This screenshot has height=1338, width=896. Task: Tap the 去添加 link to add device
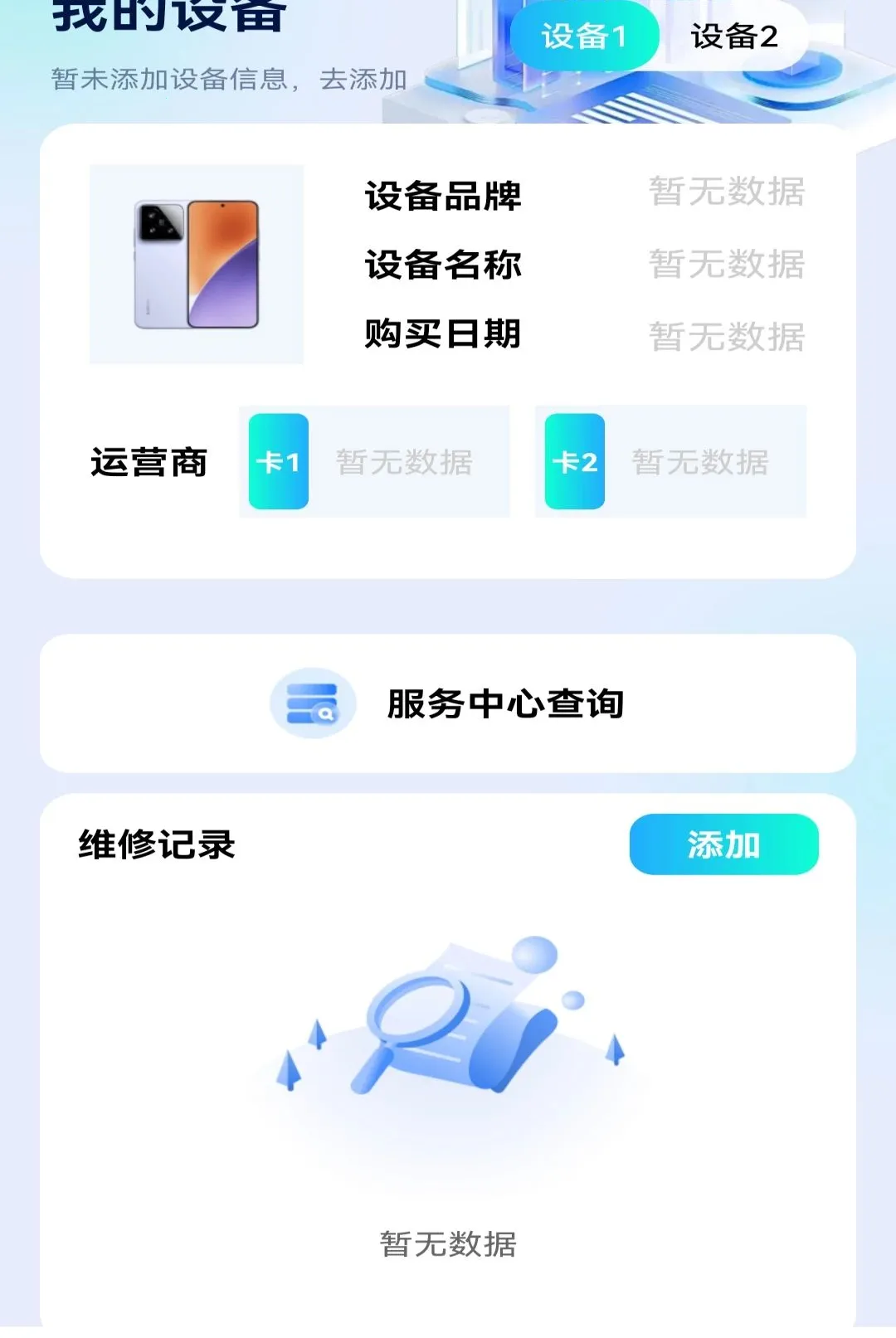tap(363, 80)
